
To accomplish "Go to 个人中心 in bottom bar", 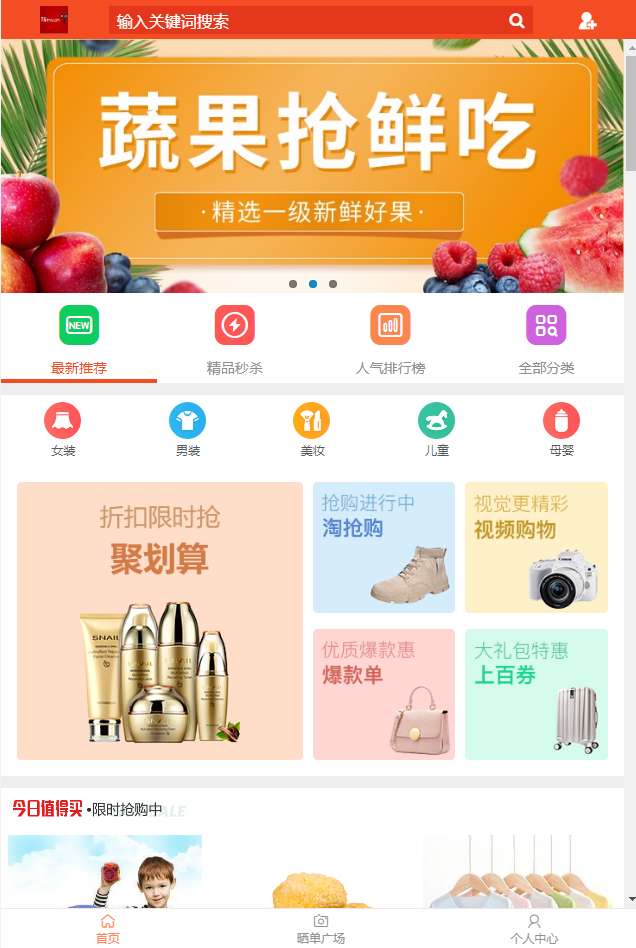I will tap(534, 928).
